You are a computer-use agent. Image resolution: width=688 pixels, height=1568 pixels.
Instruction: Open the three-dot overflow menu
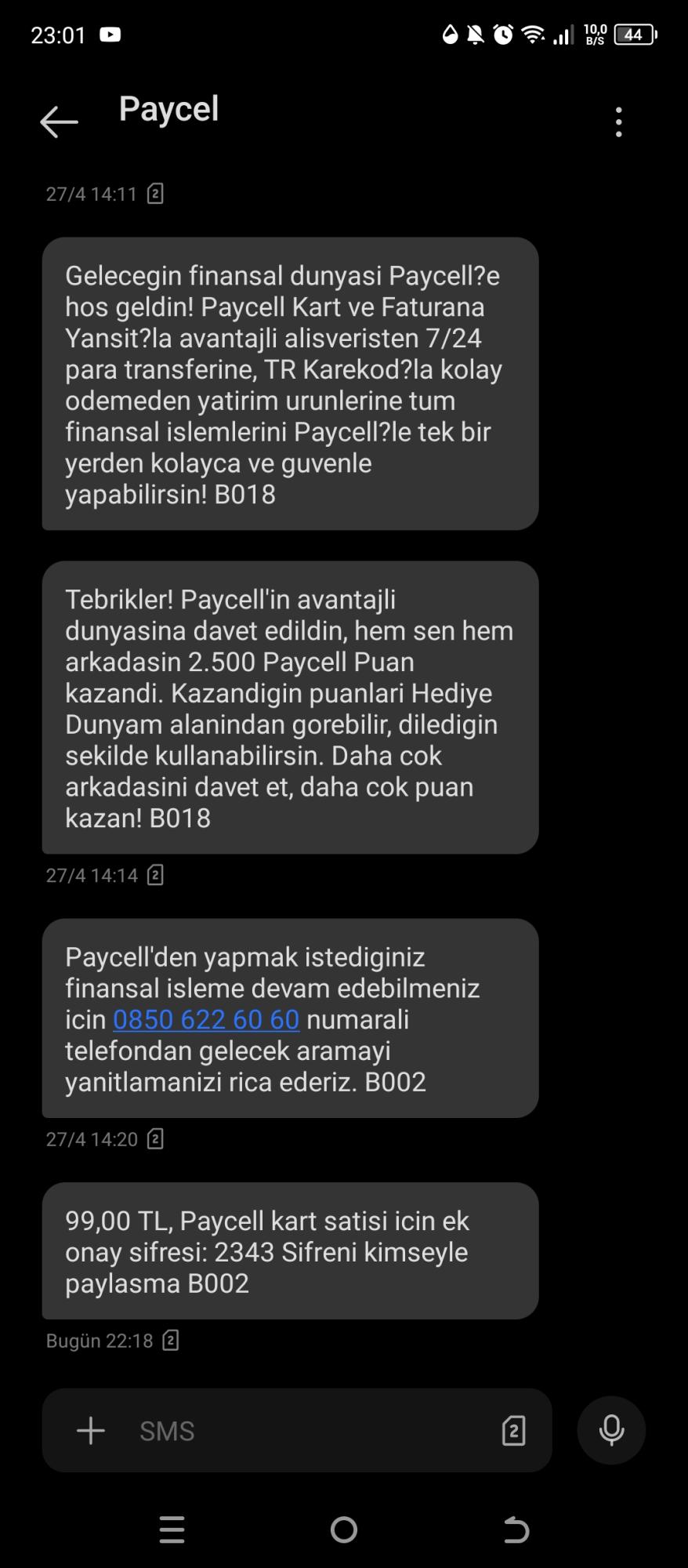[x=618, y=122]
